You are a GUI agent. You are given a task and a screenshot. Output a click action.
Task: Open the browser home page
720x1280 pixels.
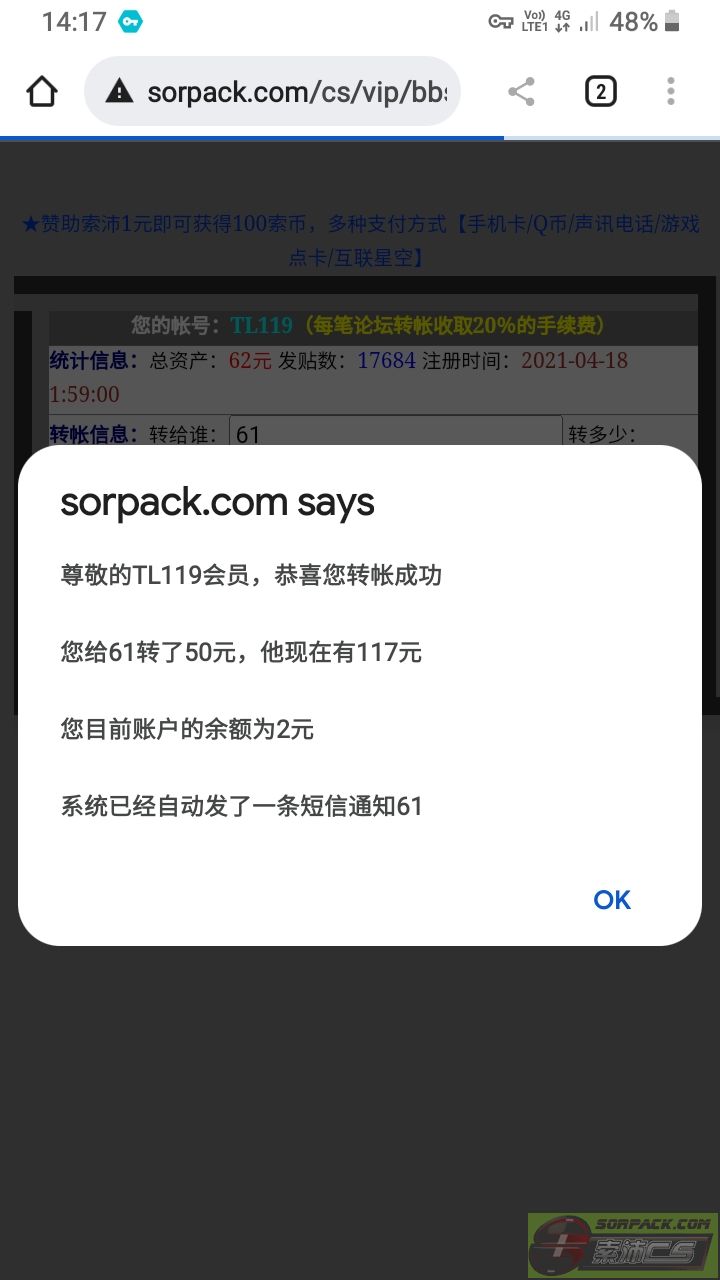[42, 92]
